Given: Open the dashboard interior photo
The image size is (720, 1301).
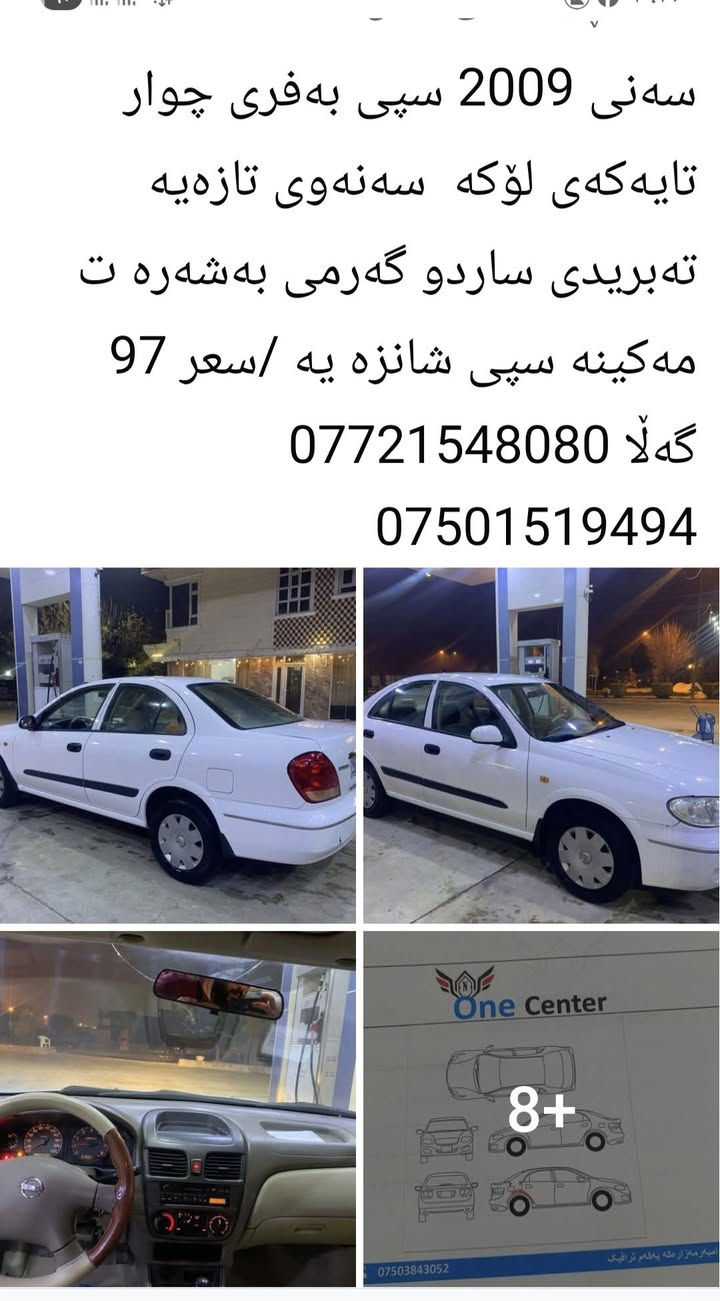Looking at the screenshot, I should 178,1108.
